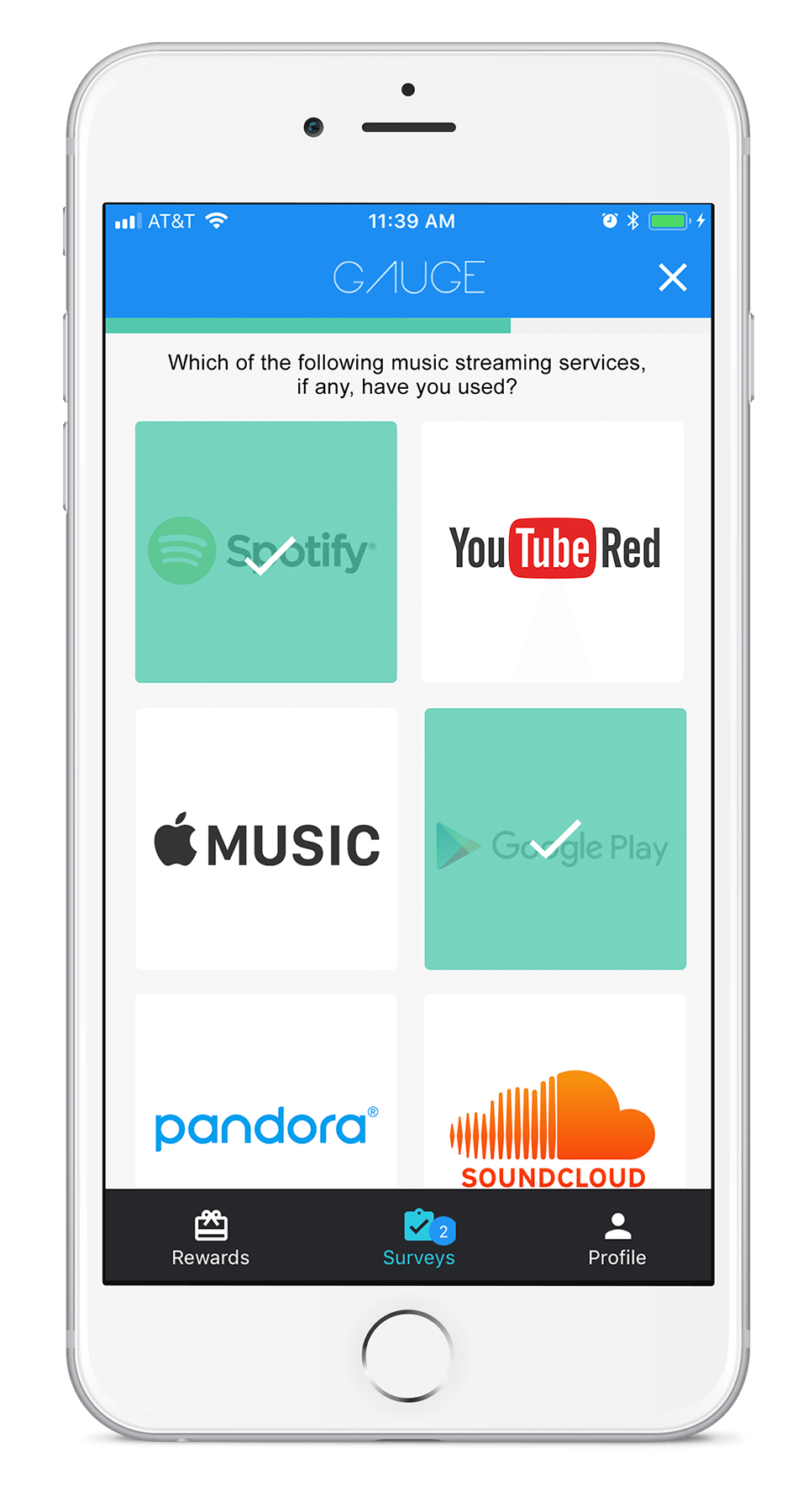808x1512 pixels.
Task: Switch to the Rewards tab
Action: 211,1238
